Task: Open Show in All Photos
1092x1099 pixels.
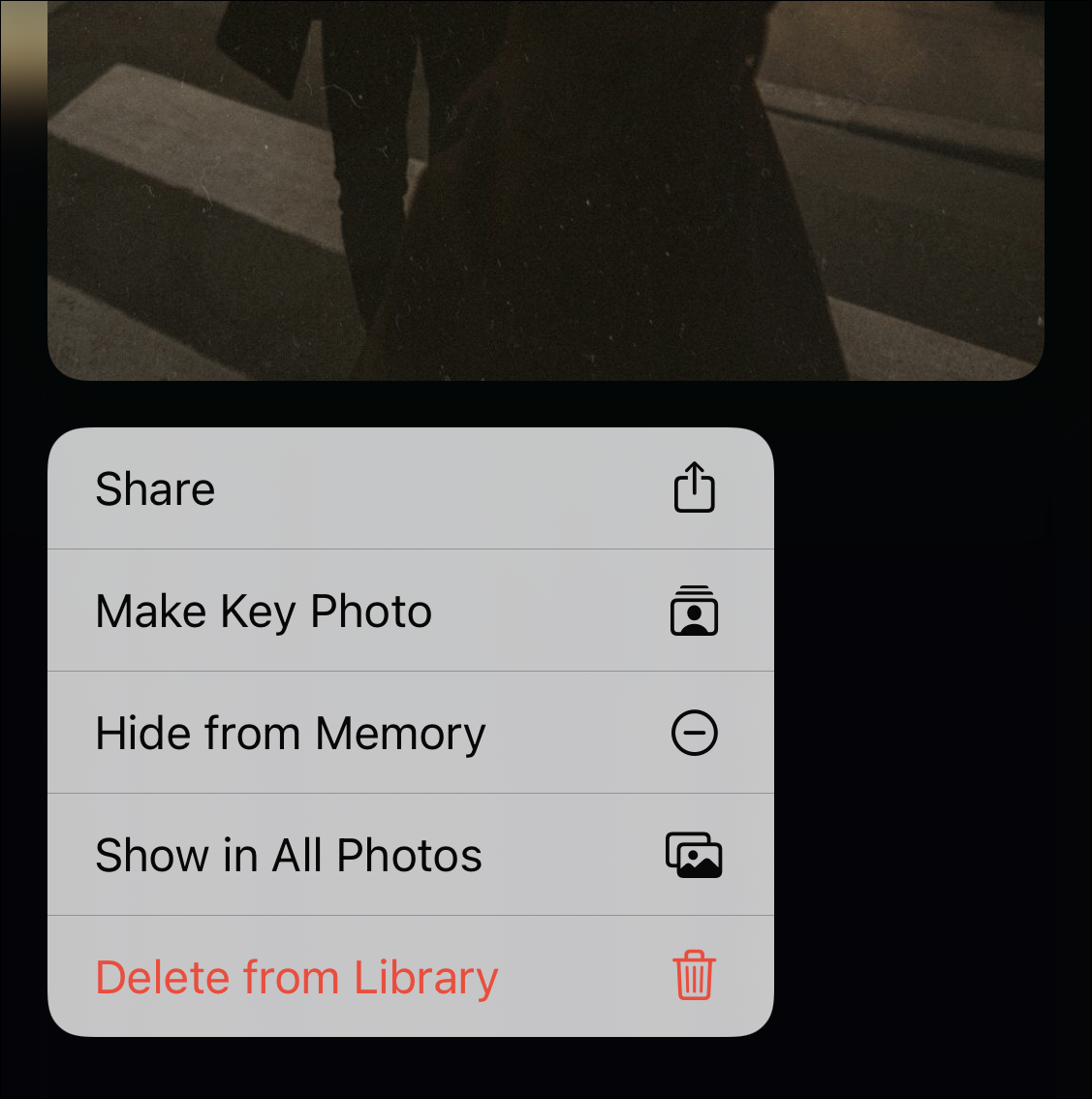Action: pyautogui.click(x=410, y=855)
